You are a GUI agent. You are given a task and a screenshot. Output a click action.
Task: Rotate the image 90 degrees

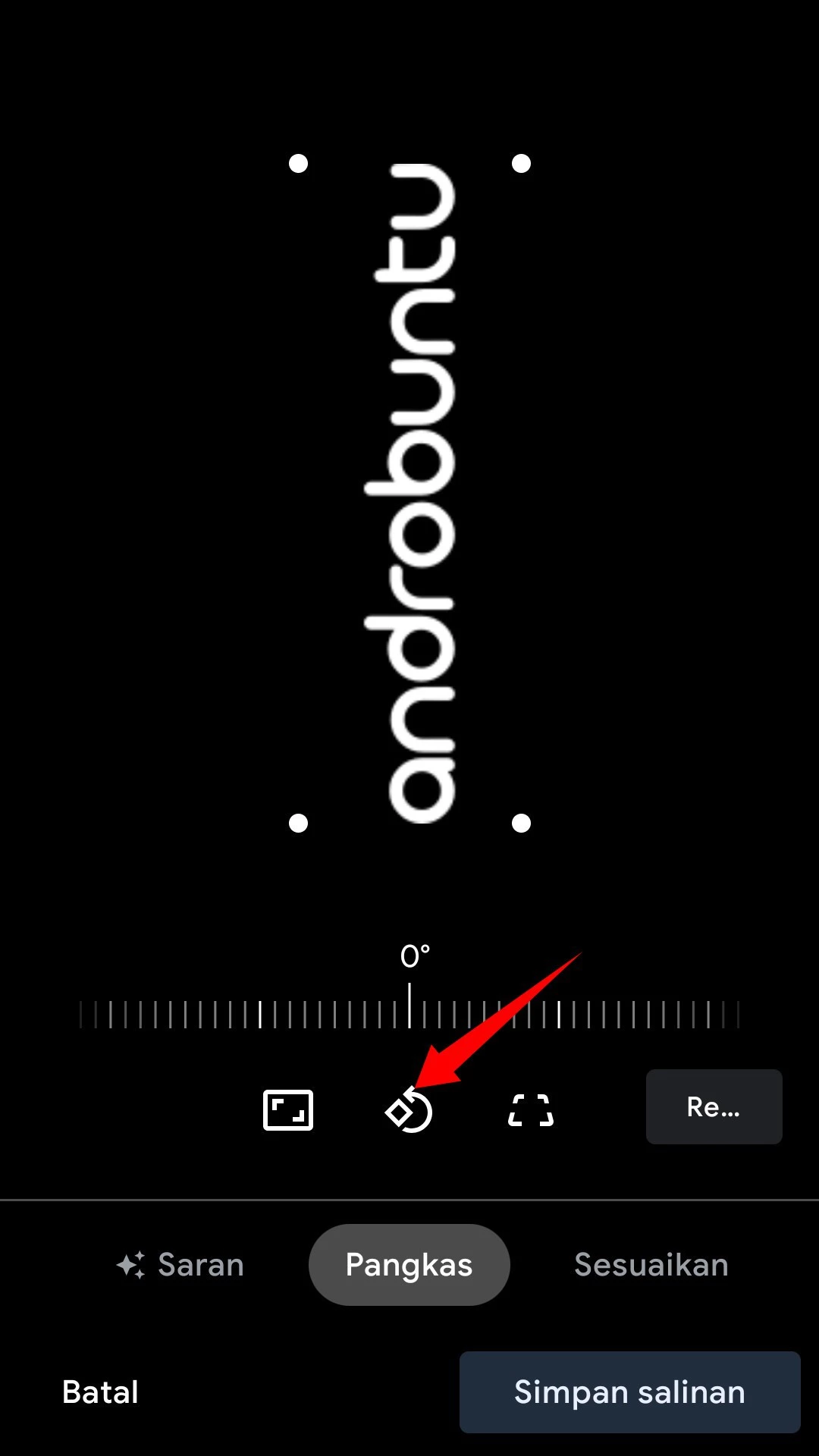(x=409, y=1111)
